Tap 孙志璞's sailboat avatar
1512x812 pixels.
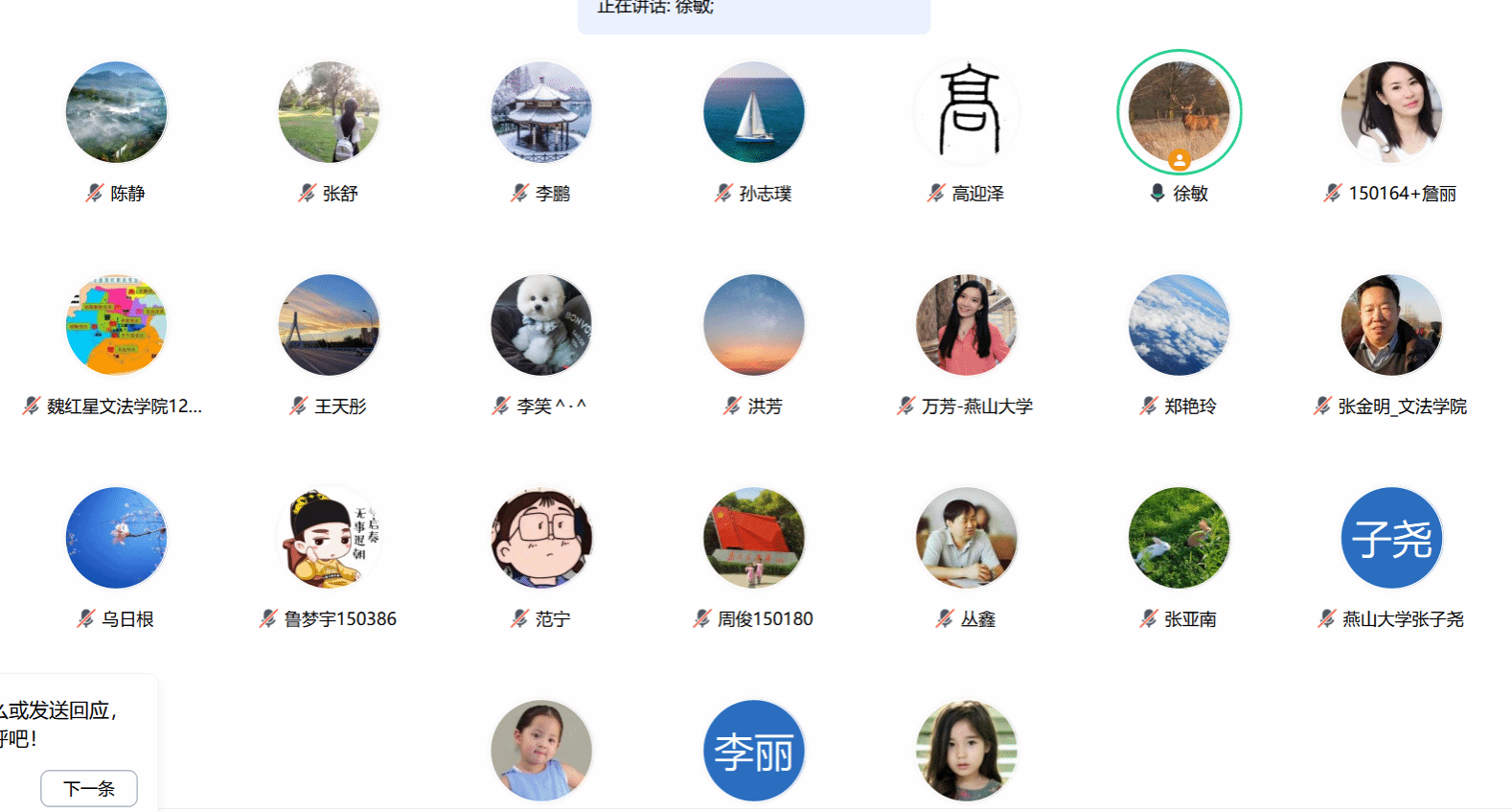point(754,112)
